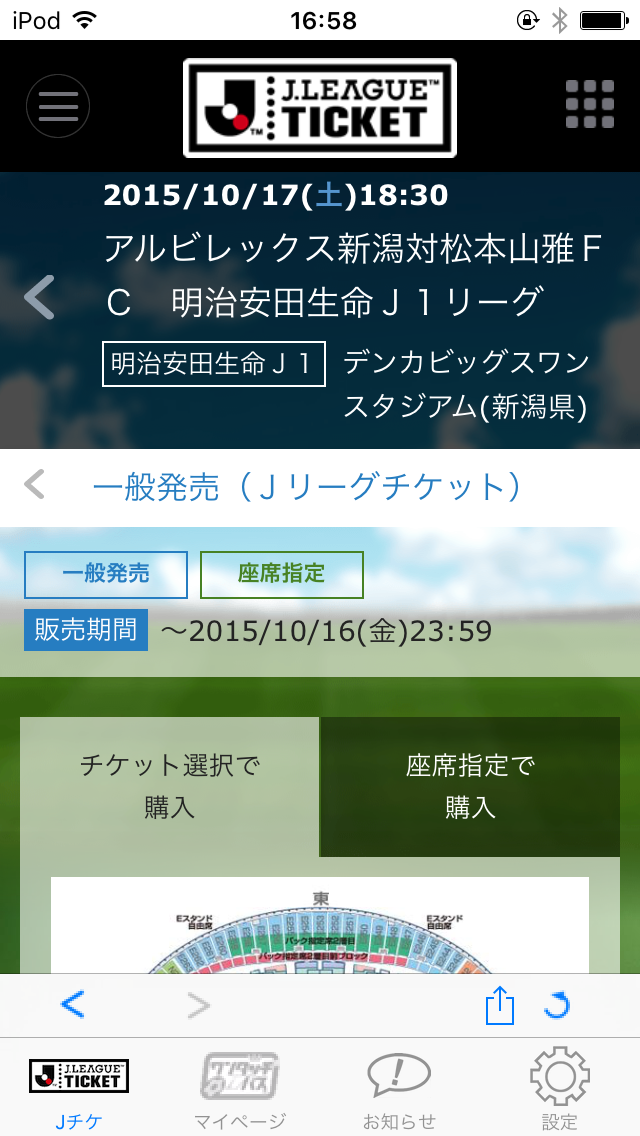The width and height of the screenshot is (640, 1136).
Task: Share this page
Action: 499,1005
